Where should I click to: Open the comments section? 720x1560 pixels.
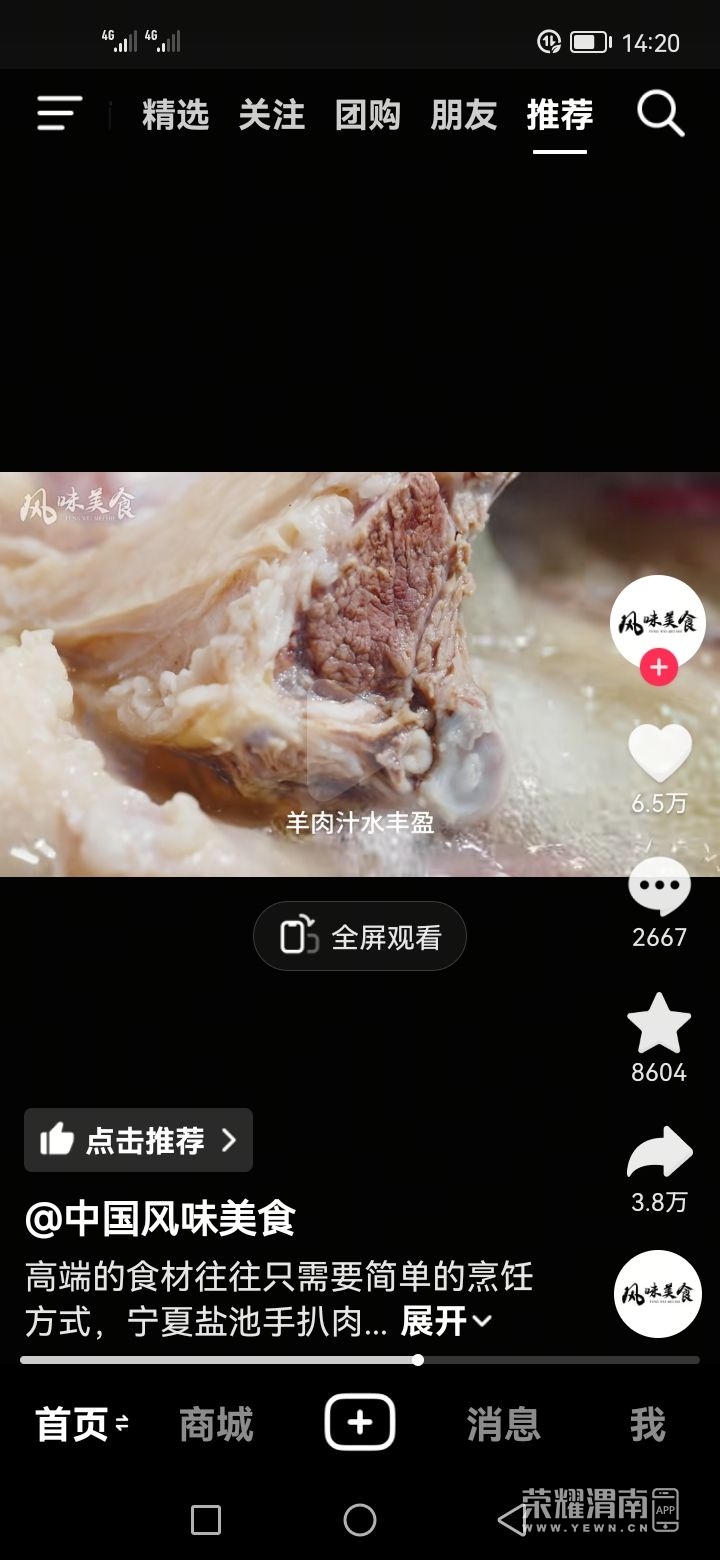pos(659,887)
